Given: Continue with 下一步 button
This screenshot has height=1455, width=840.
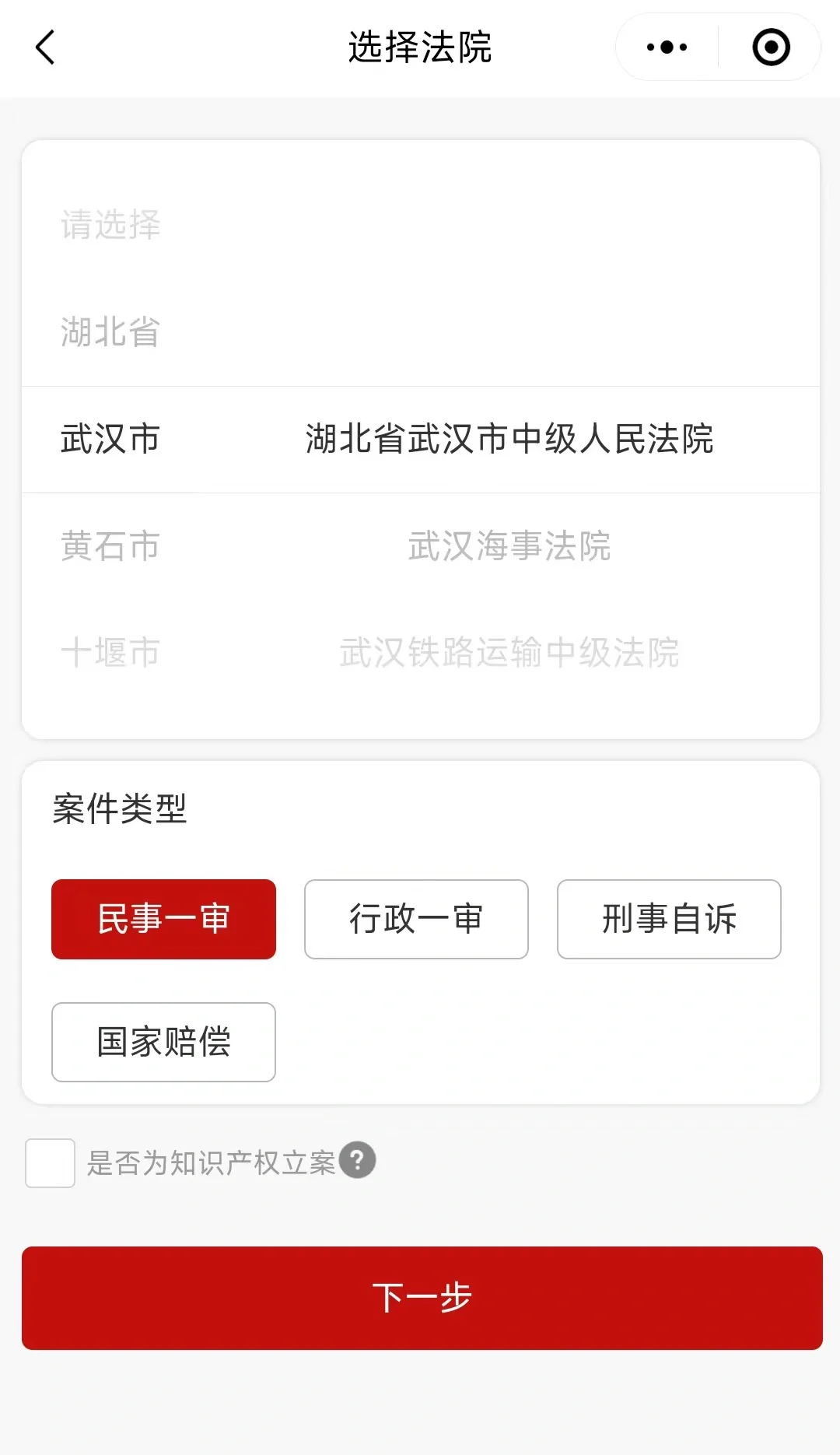Looking at the screenshot, I should 422,1298.
